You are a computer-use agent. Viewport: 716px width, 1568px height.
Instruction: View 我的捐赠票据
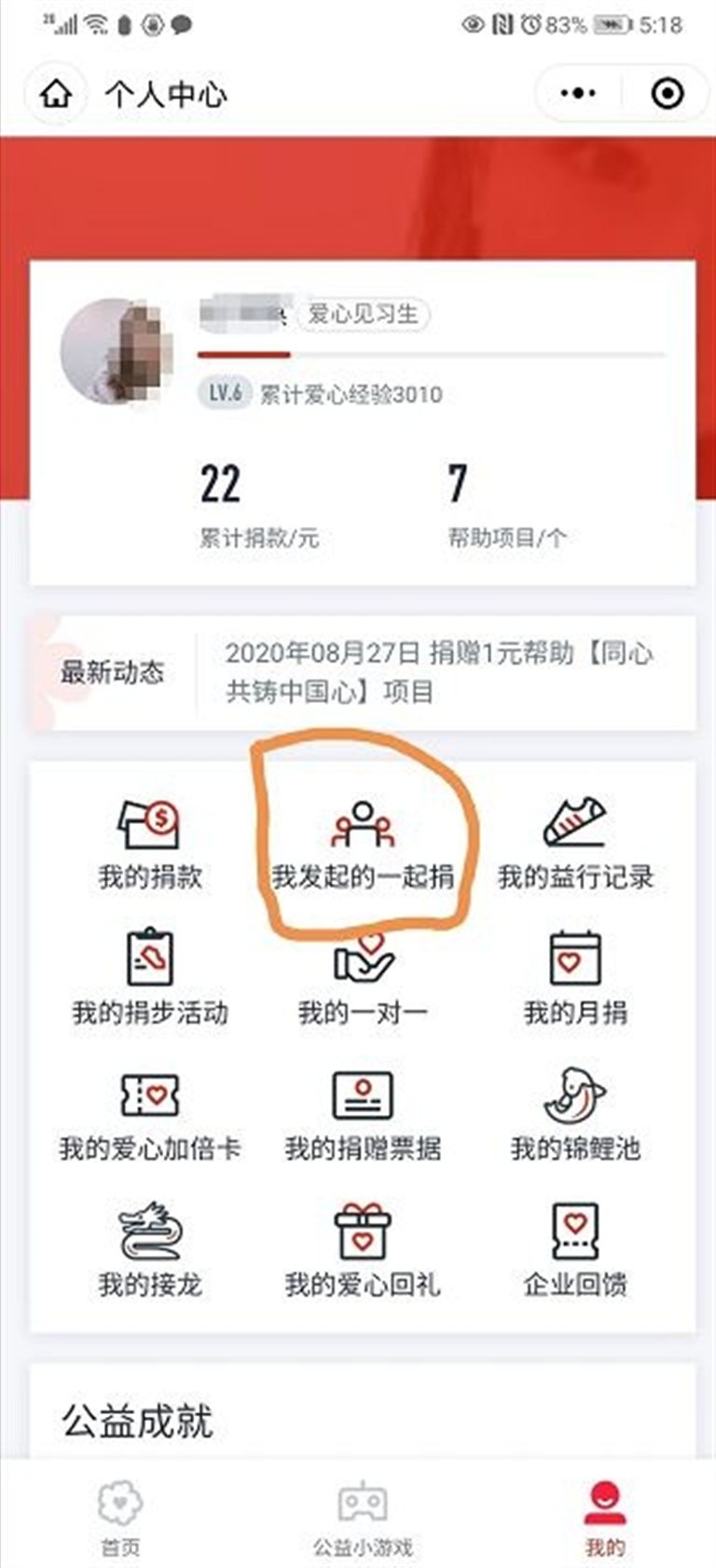tap(363, 1115)
